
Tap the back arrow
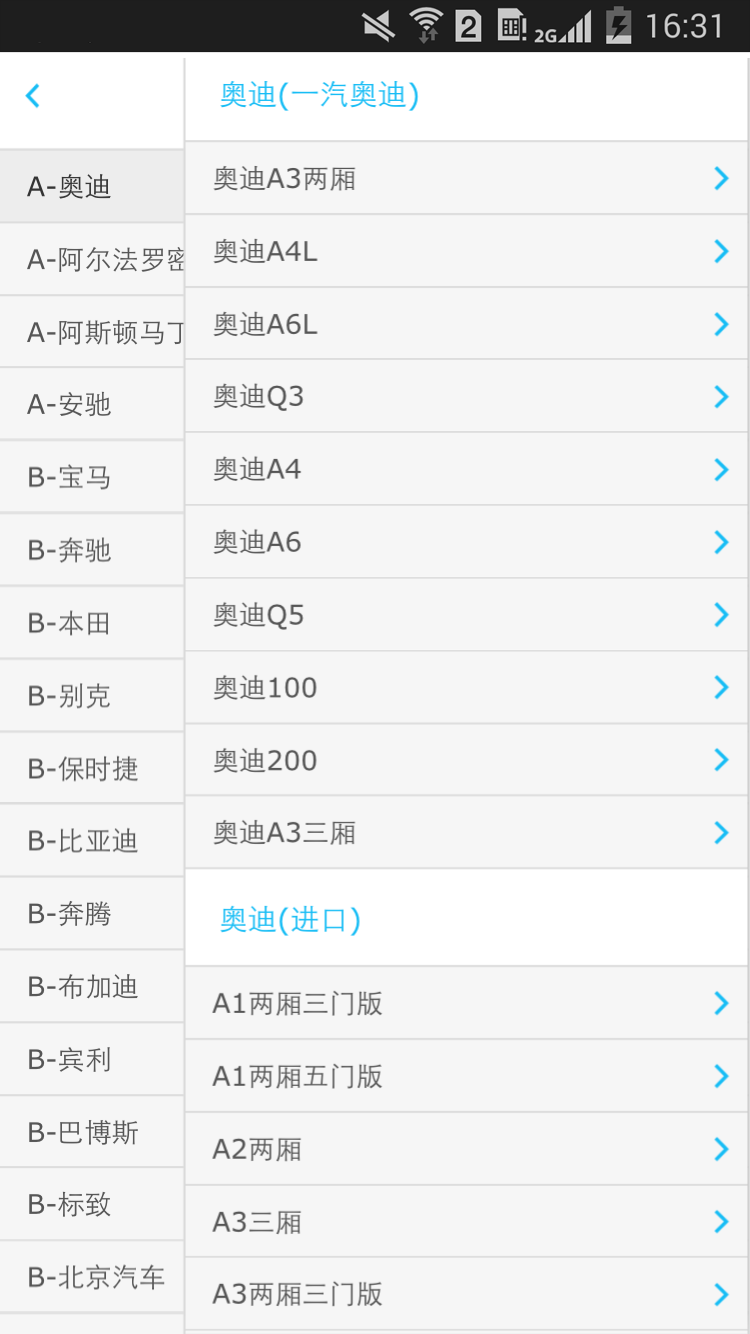click(x=33, y=96)
